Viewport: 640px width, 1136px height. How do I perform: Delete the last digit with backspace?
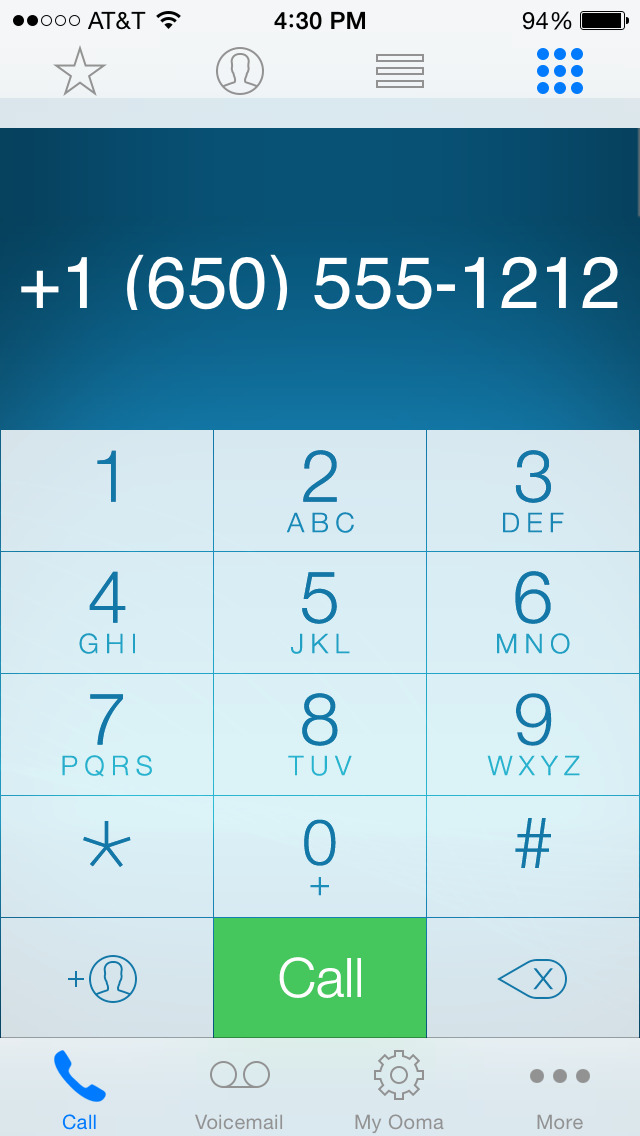[x=533, y=978]
